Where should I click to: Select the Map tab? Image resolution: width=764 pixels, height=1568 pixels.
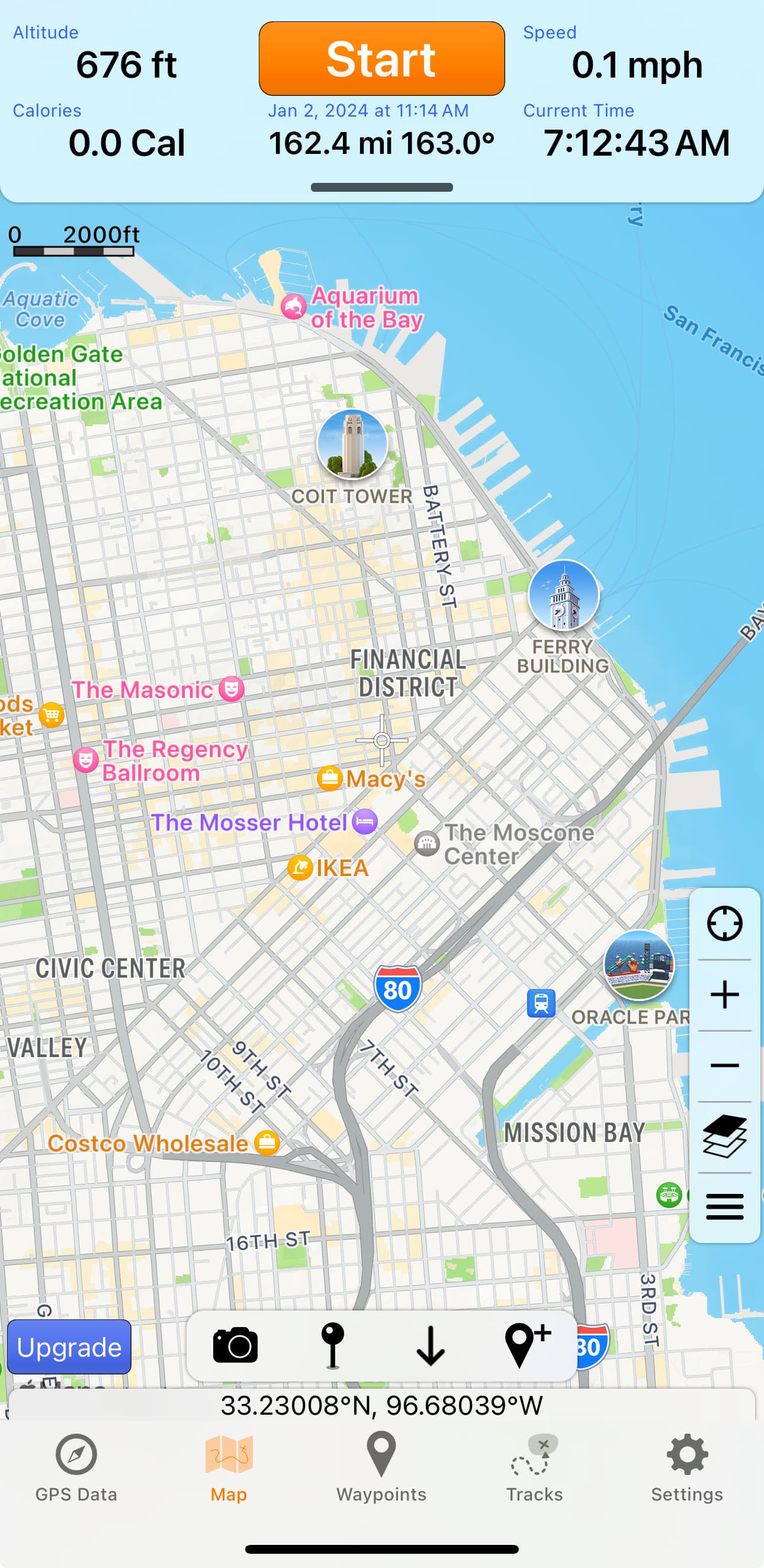pos(229,1467)
